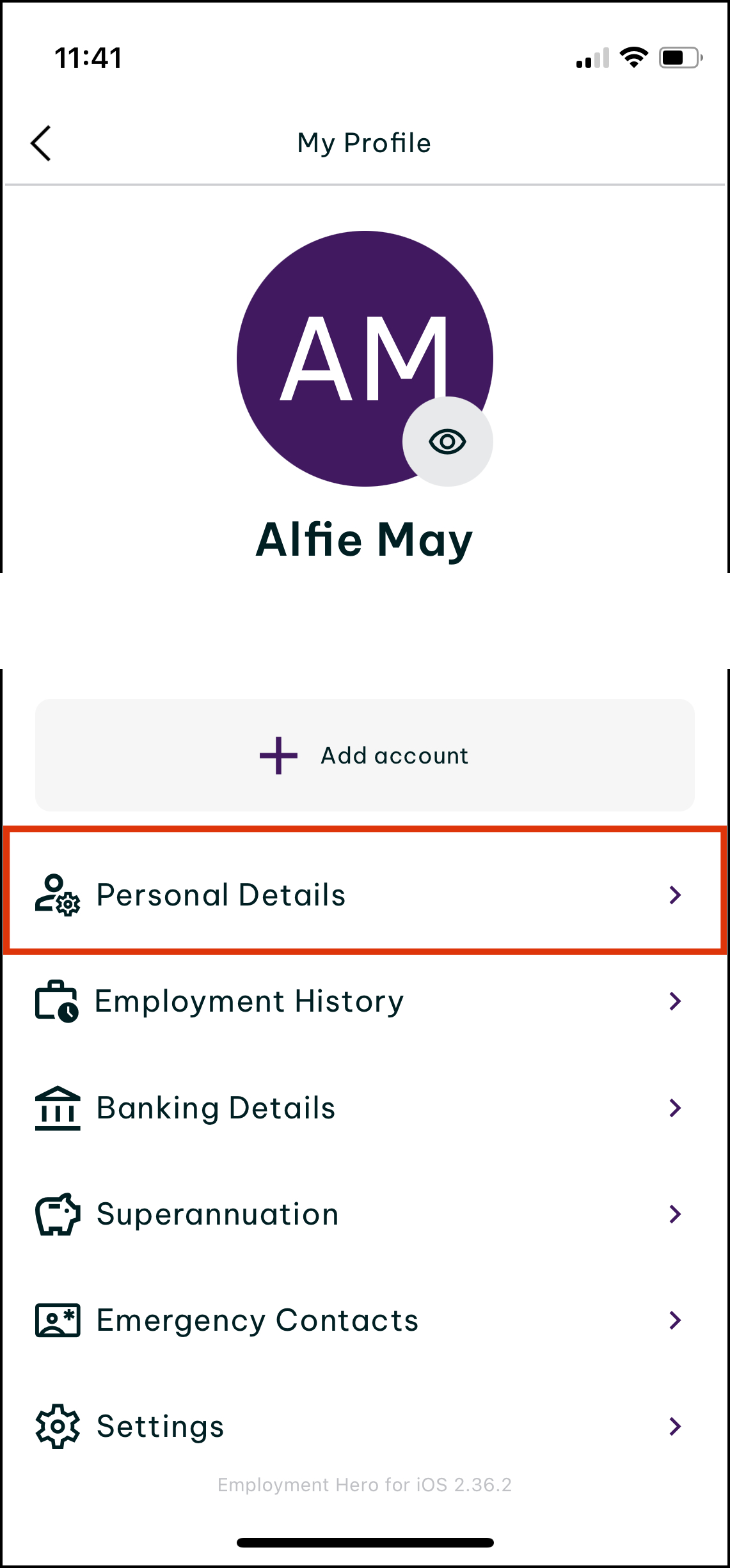Go to Settings

365,1426
